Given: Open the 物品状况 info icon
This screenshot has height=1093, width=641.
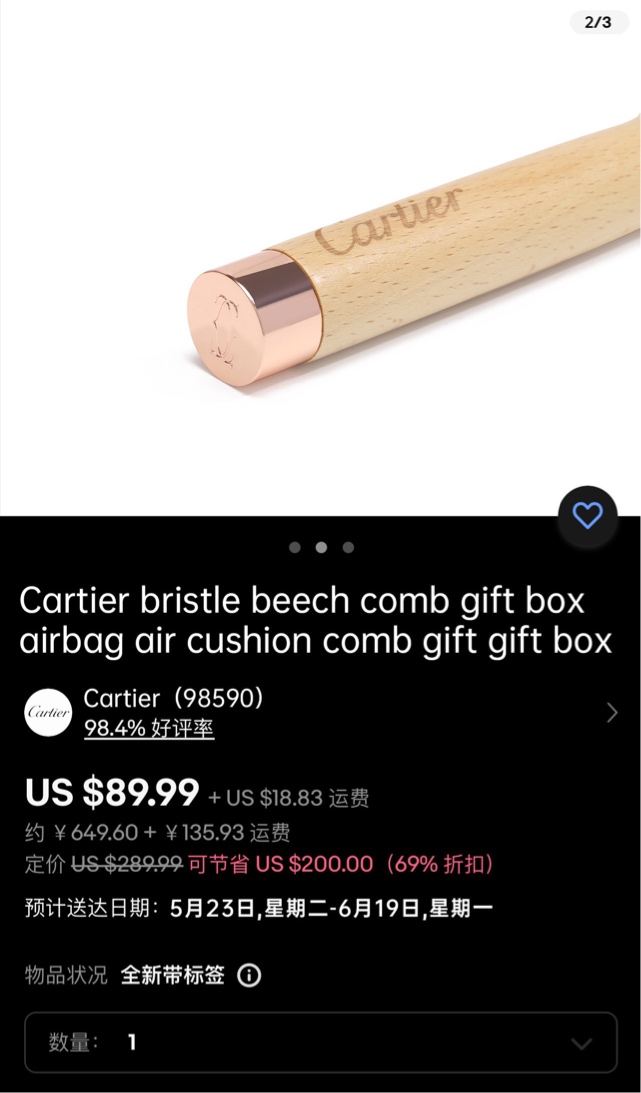Looking at the screenshot, I should point(249,975).
